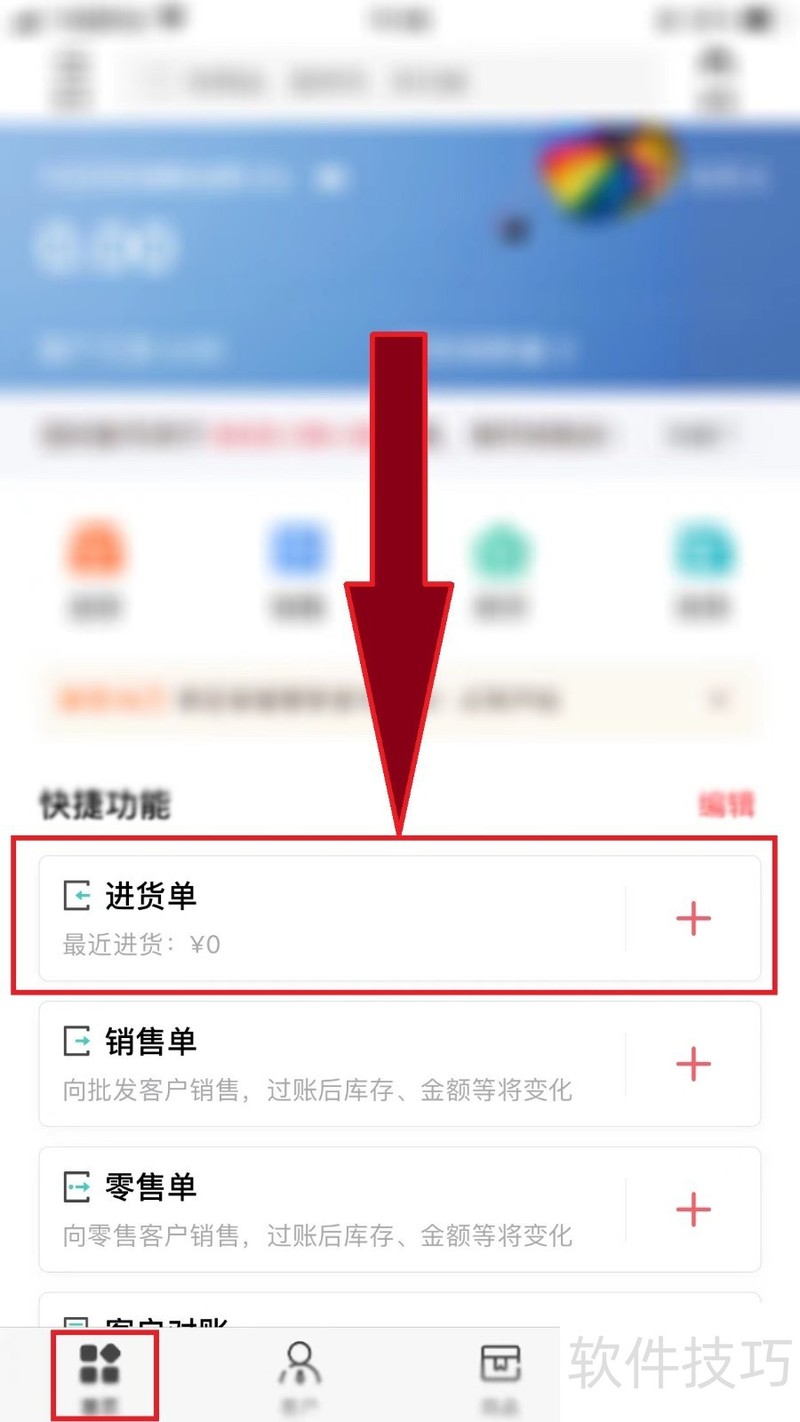Add a new 零售单 with plus
800x1422 pixels.
pyautogui.click(x=693, y=1209)
